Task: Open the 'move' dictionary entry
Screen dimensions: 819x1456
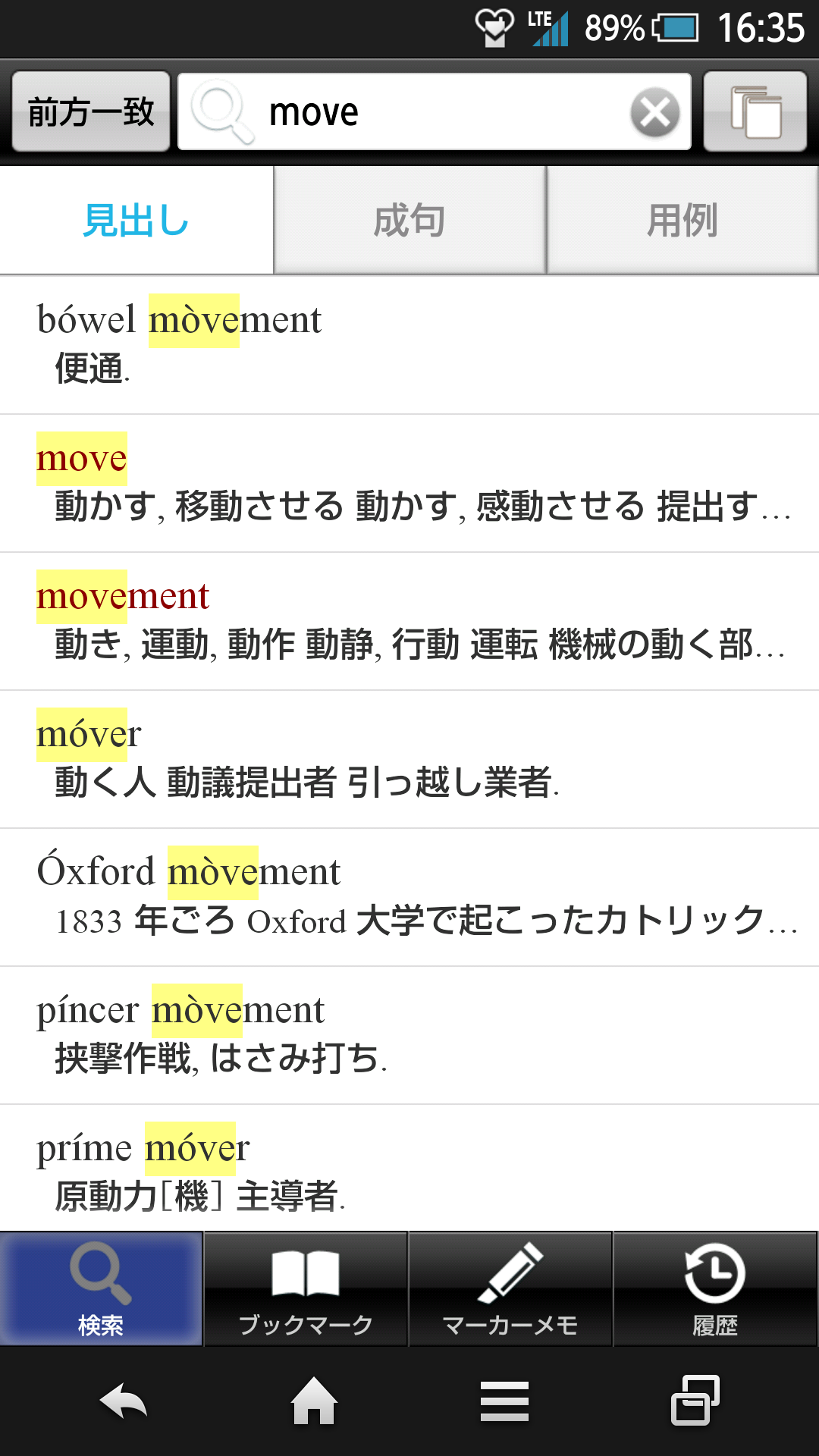Action: pyautogui.click(x=409, y=483)
